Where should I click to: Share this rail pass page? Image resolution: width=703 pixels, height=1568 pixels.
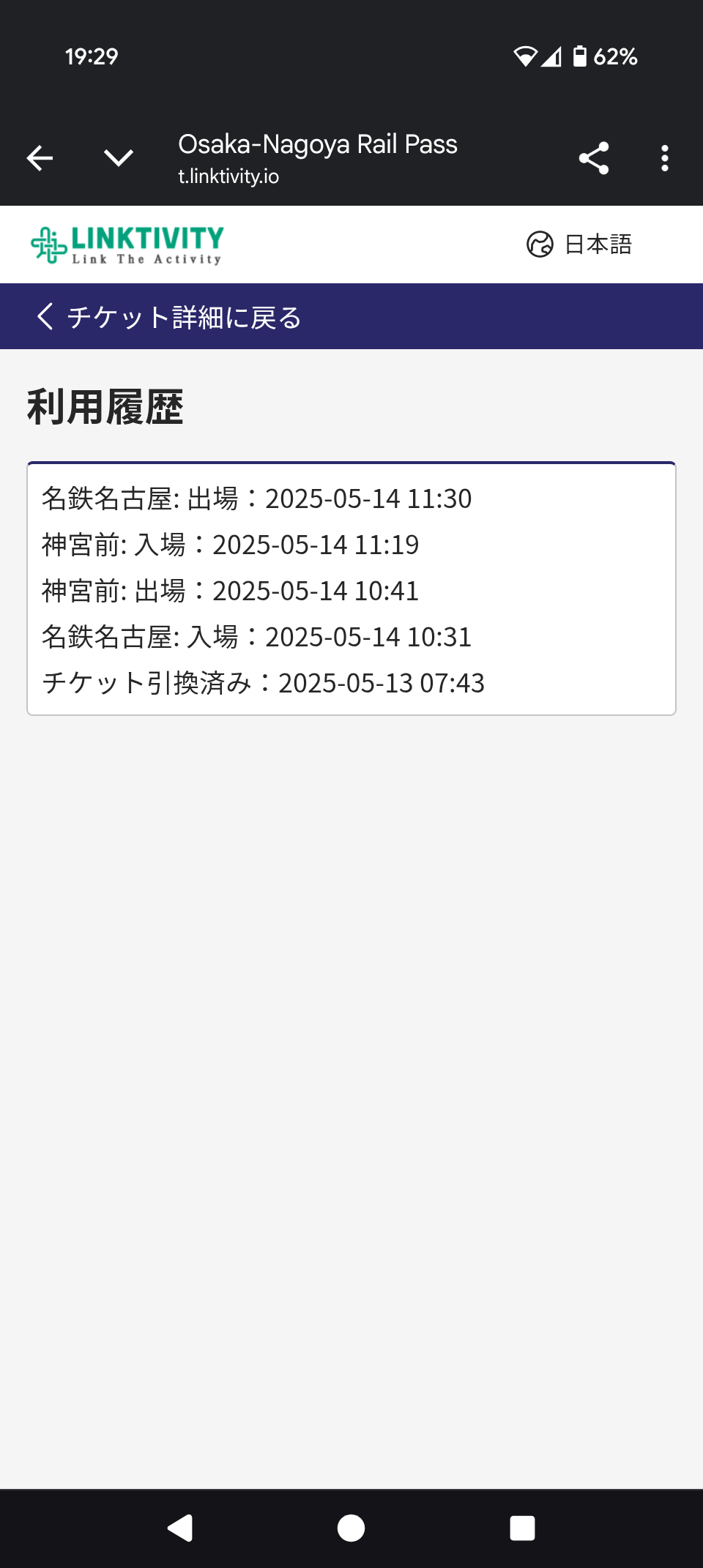[593, 158]
